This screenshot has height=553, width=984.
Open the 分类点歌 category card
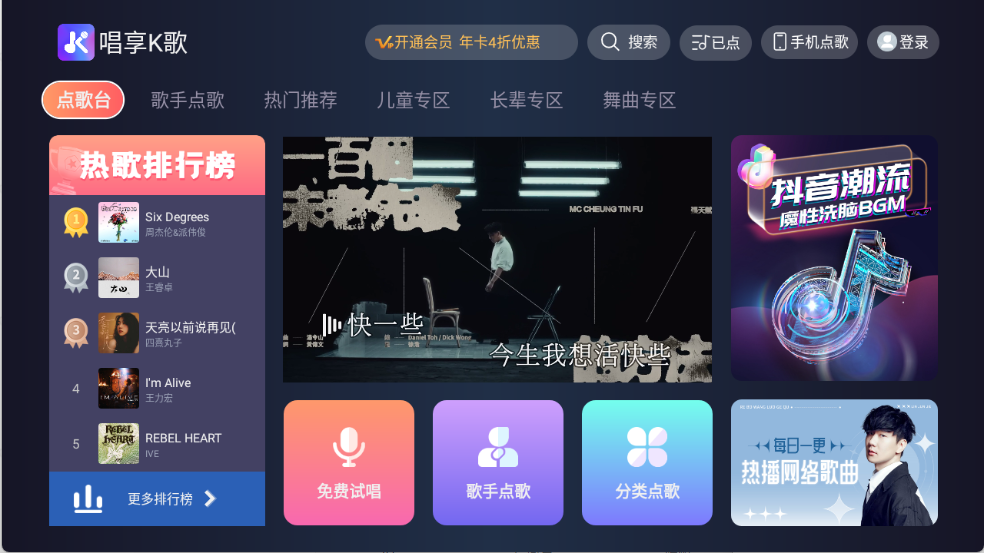[647, 462]
